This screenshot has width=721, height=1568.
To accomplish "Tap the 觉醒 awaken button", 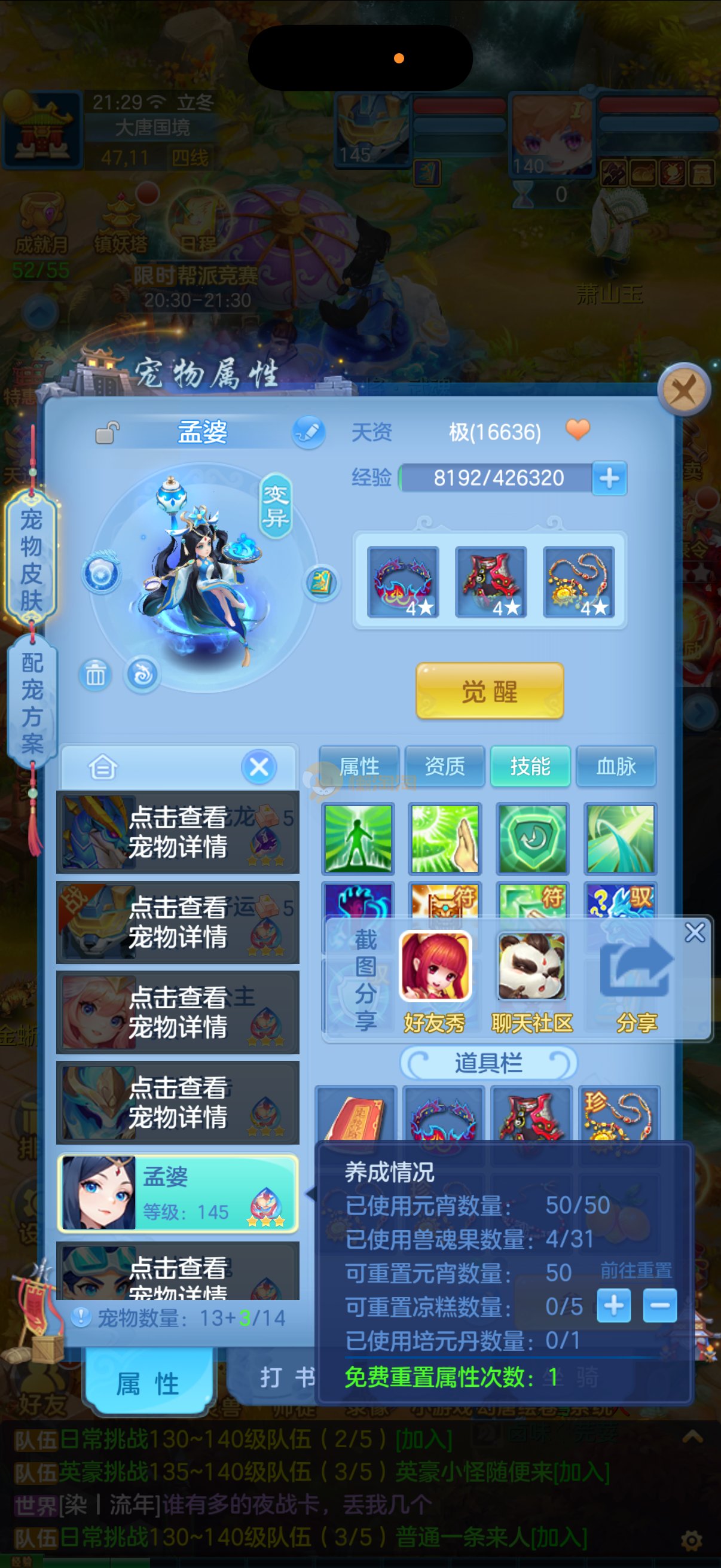I will coord(489,691).
